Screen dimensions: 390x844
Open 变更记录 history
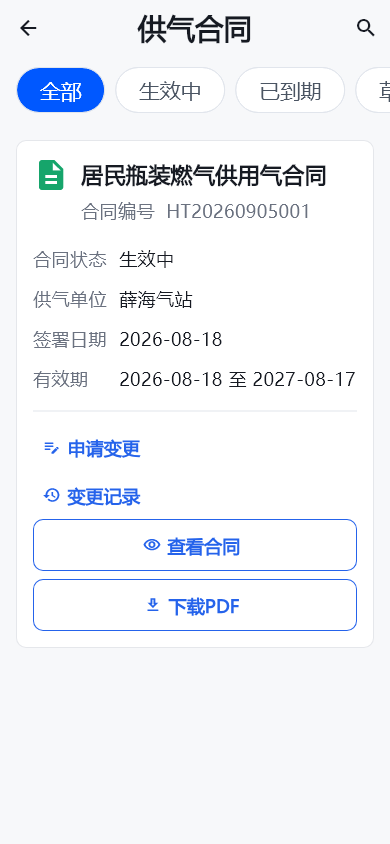92,496
